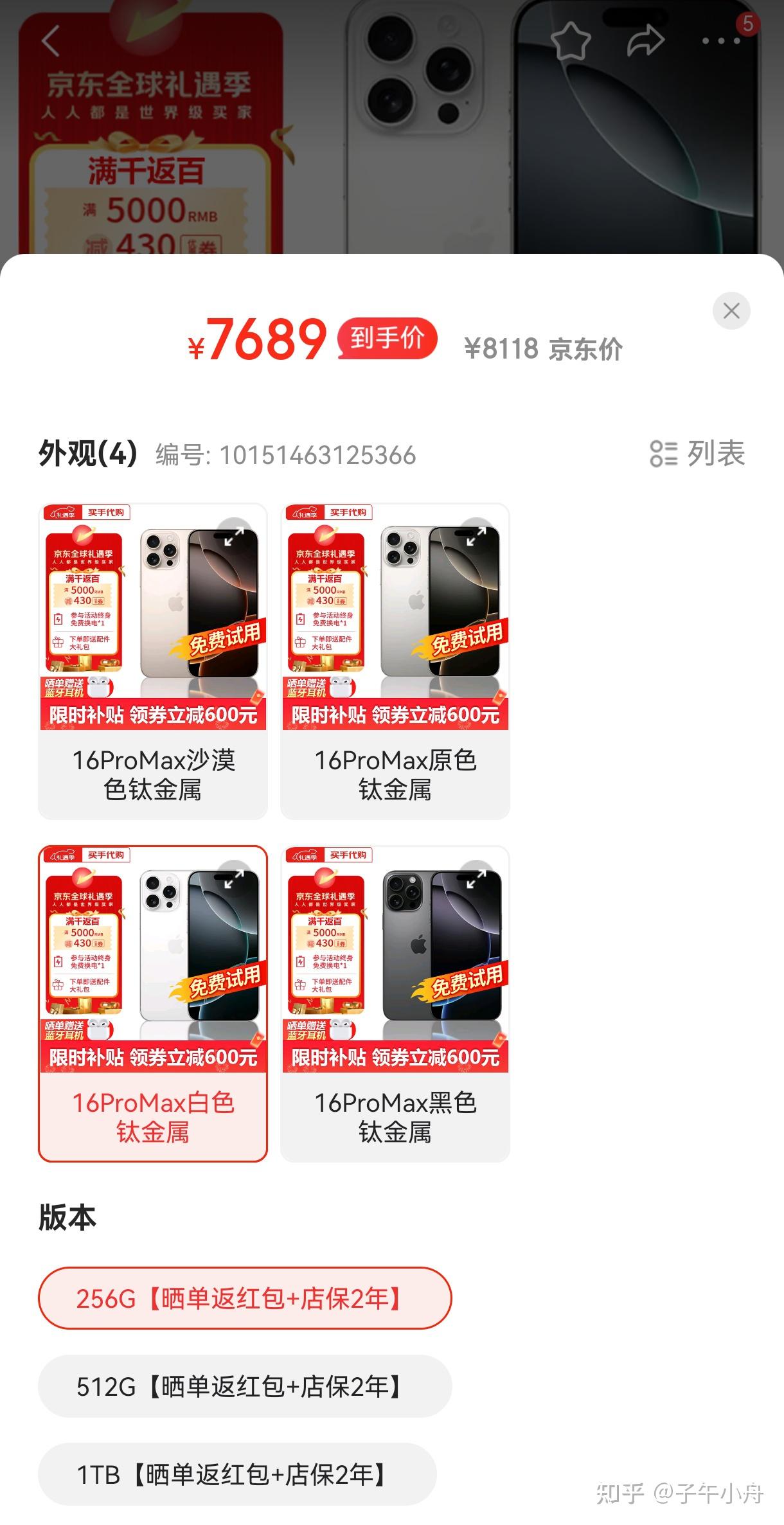
Task: Share this product listing
Action: tap(645, 41)
